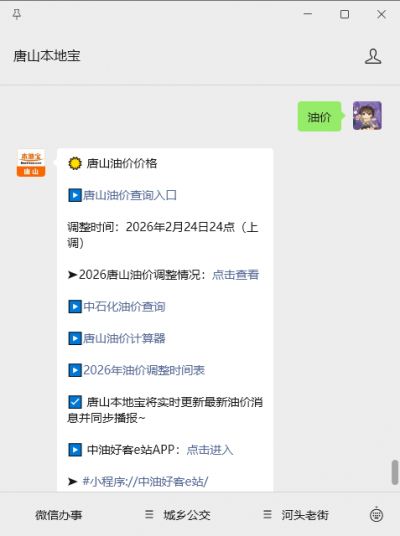400x536 pixels.
Task: Tap 点击进入 for 中油好客e站APP
Action: tap(210, 450)
